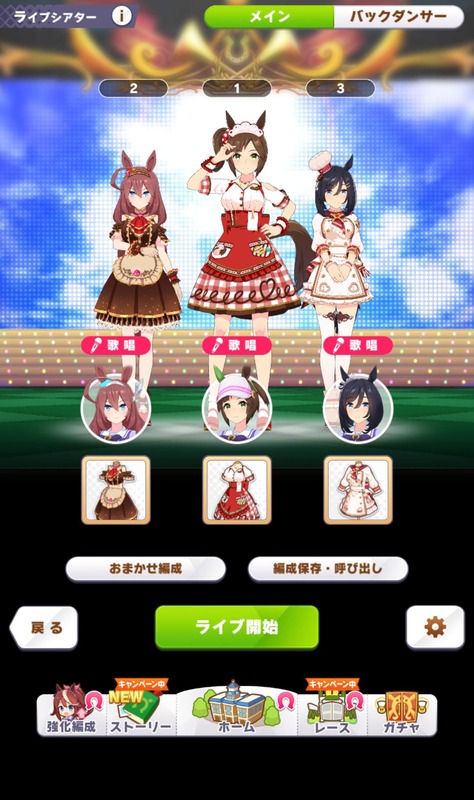Tap the brown-haired character portrait under position 2

(116, 408)
